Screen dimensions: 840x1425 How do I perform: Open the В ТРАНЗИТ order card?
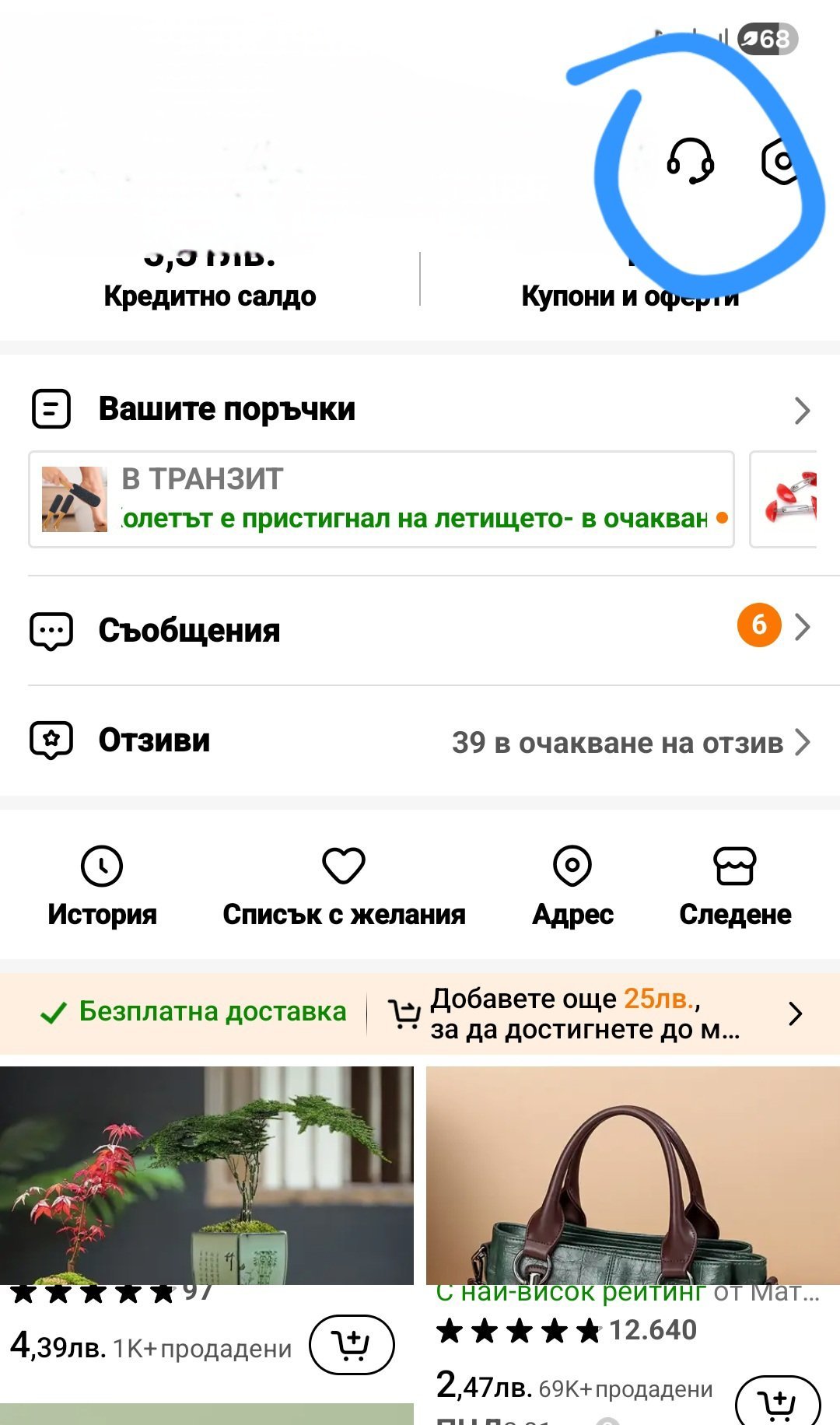[381, 499]
